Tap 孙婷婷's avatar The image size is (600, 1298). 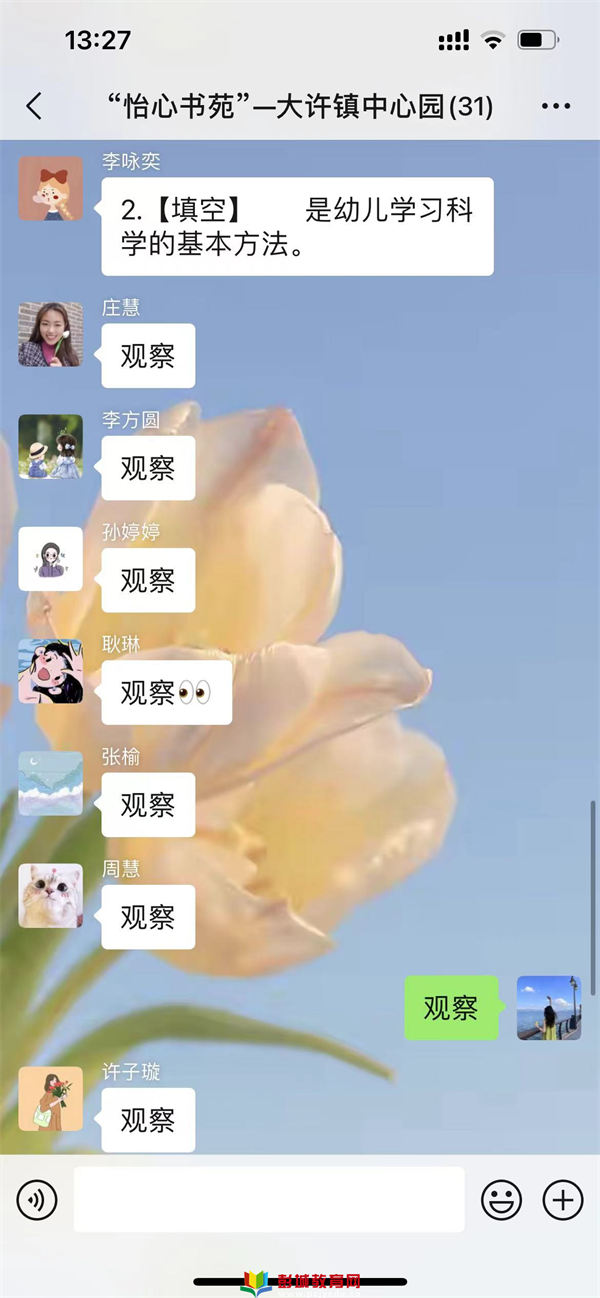click(x=50, y=558)
